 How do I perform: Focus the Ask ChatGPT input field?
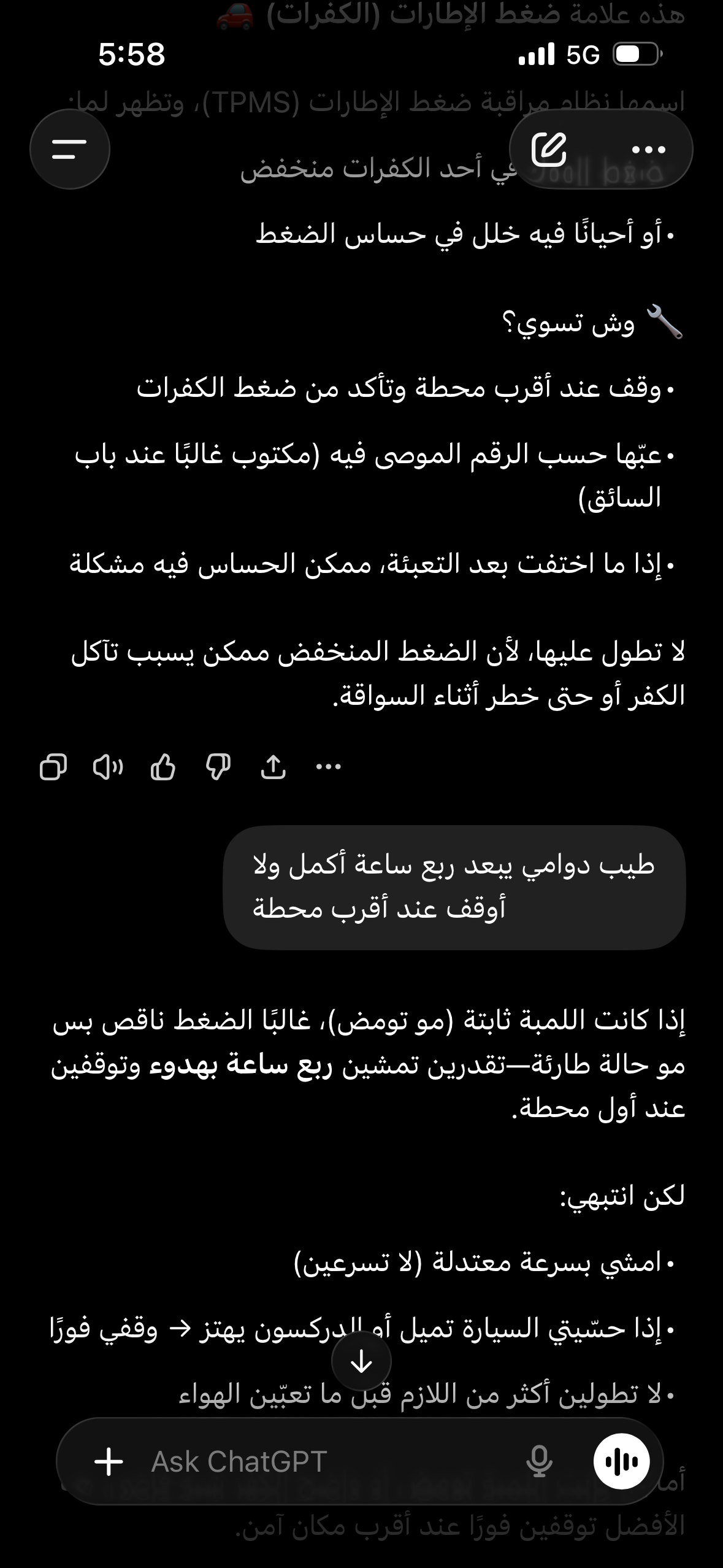319,1461
